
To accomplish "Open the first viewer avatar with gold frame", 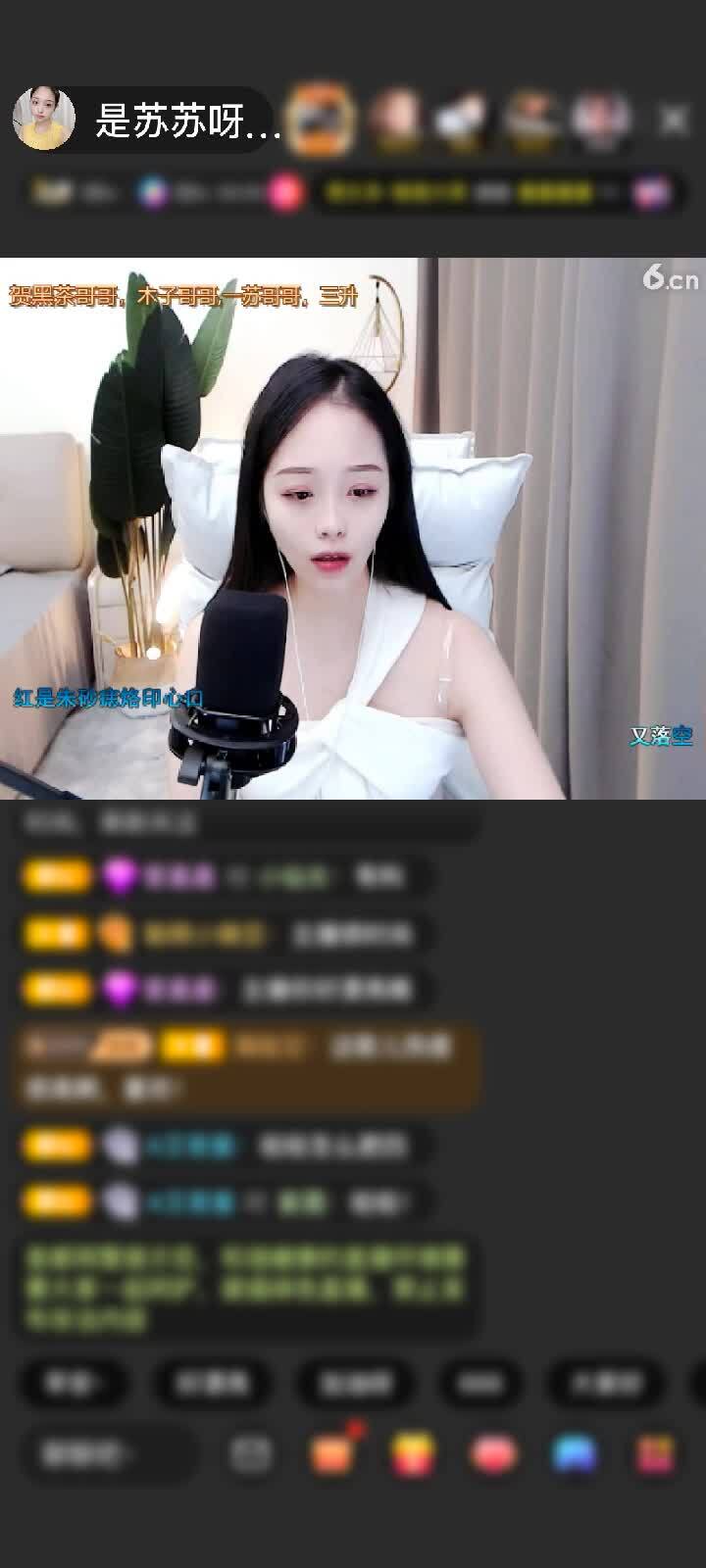I will pos(322,120).
